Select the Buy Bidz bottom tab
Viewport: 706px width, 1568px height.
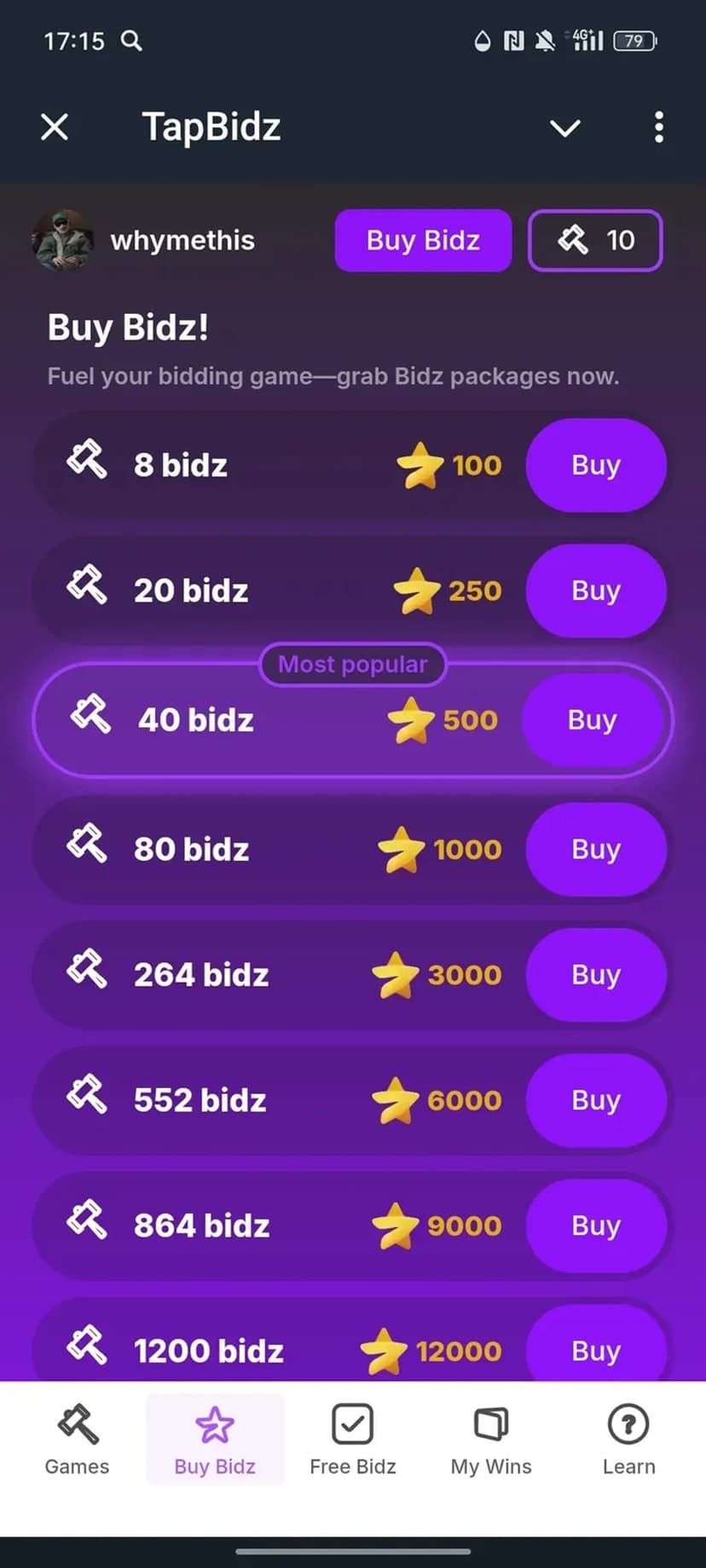[215, 1440]
